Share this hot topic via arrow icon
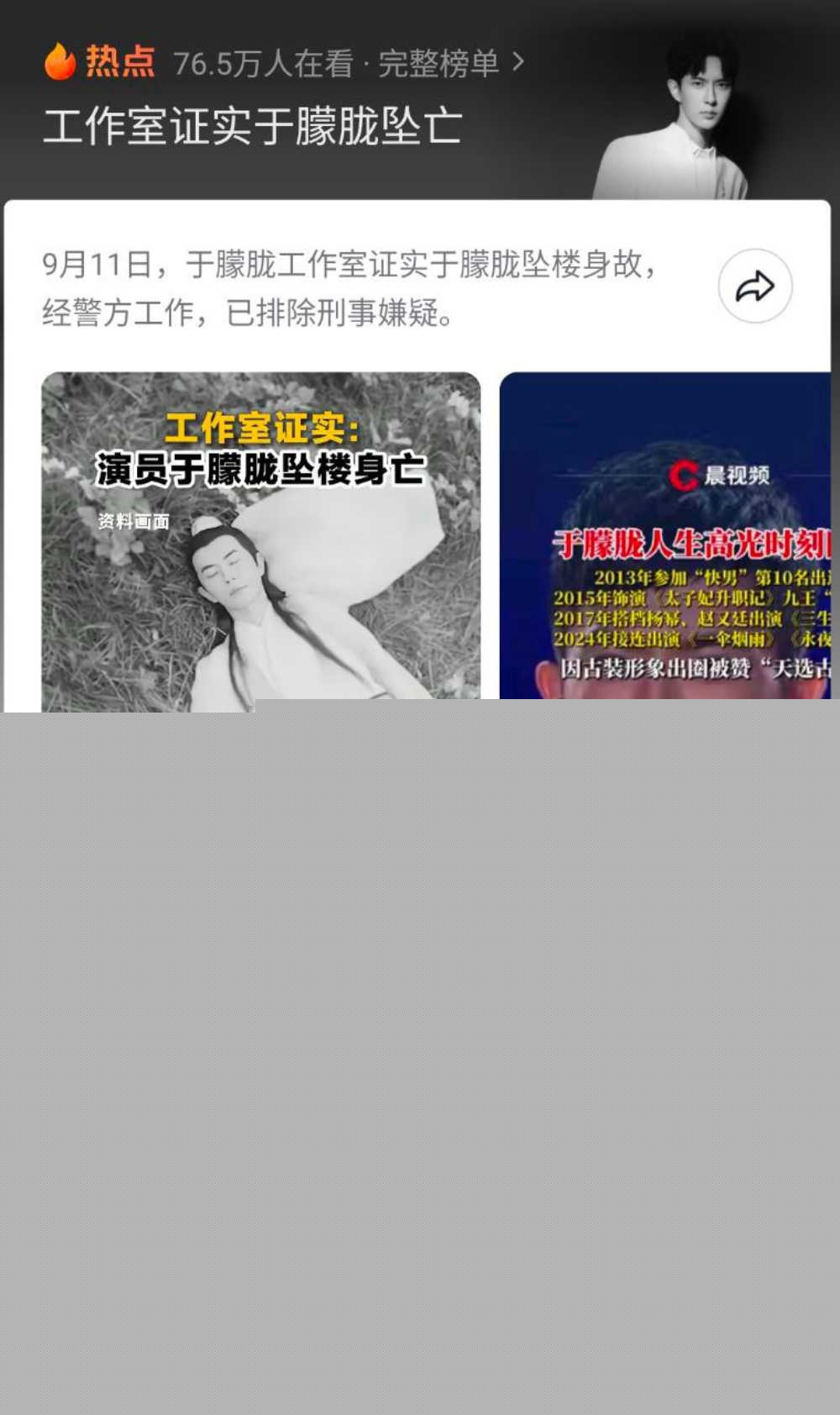 754,287
